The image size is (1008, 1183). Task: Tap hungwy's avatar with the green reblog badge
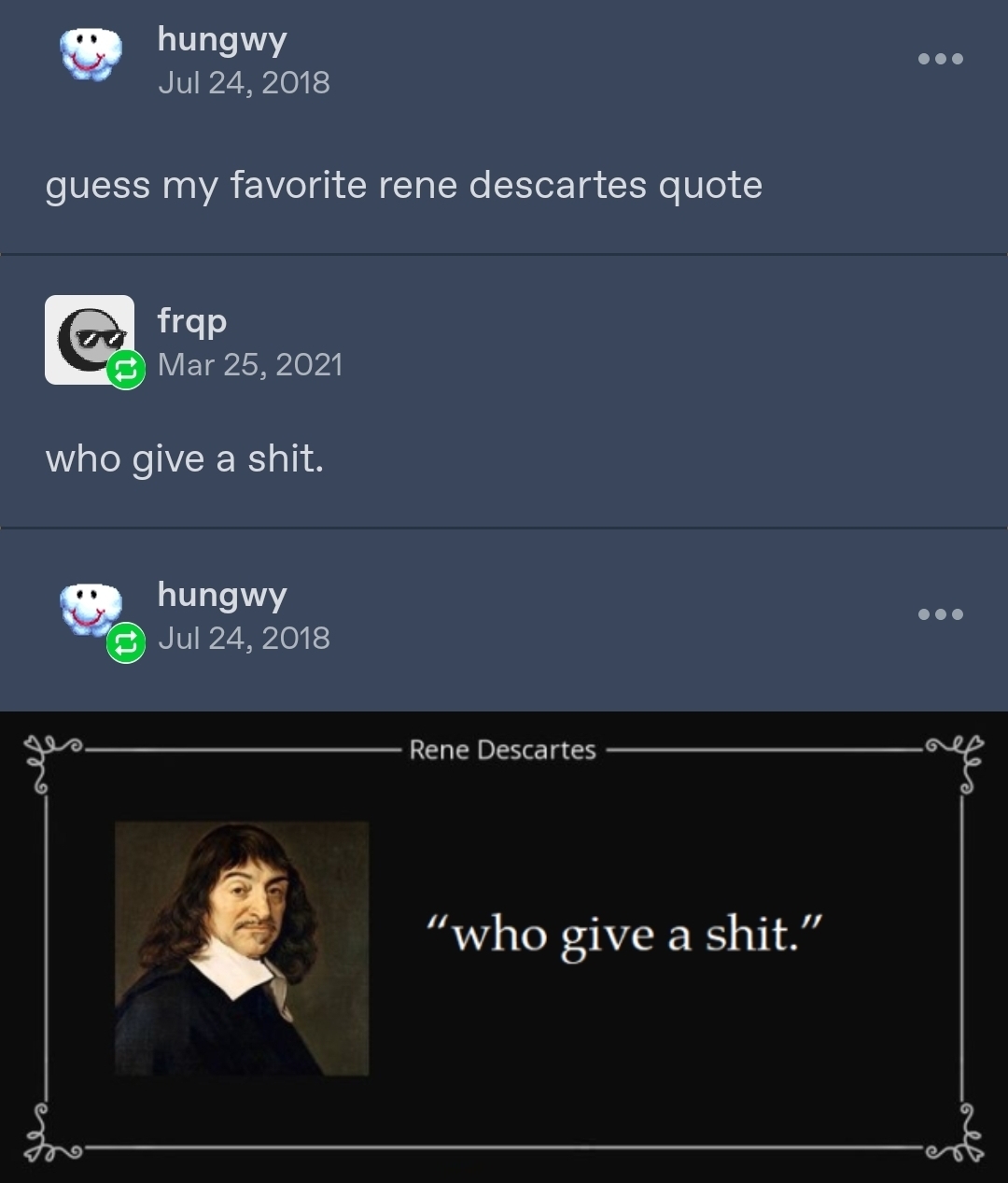tap(91, 611)
